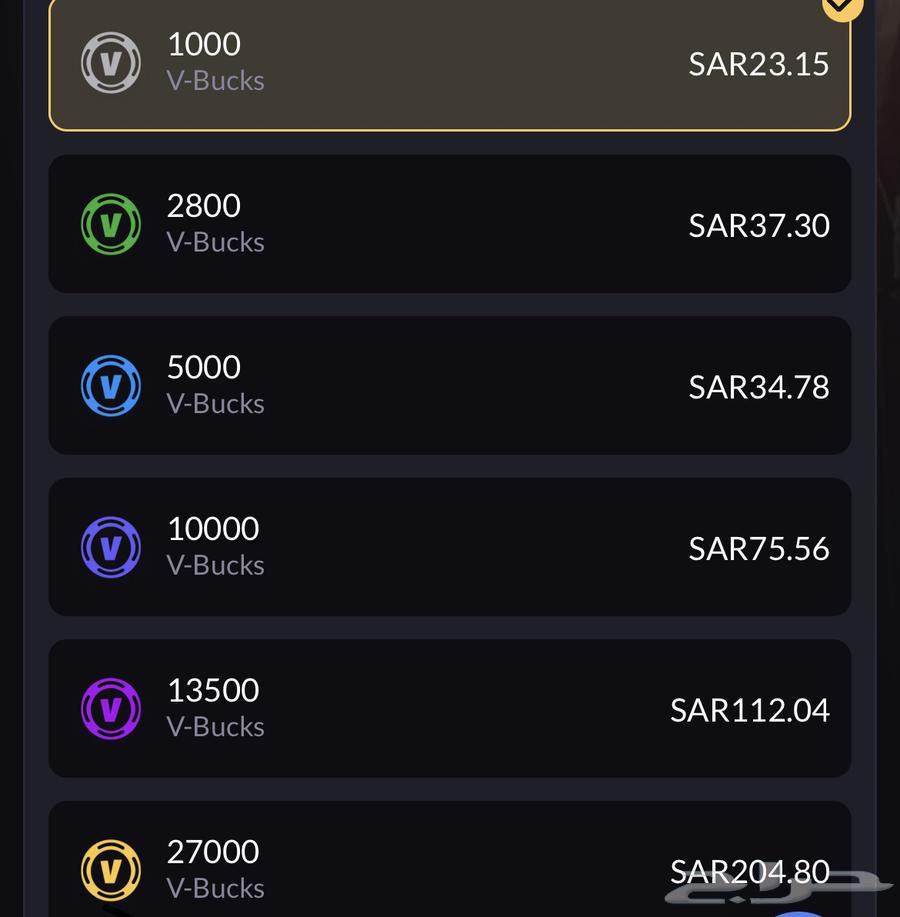The height and width of the screenshot is (917, 900).
Task: Click the SAR75.56 price text
Action: click(x=759, y=548)
